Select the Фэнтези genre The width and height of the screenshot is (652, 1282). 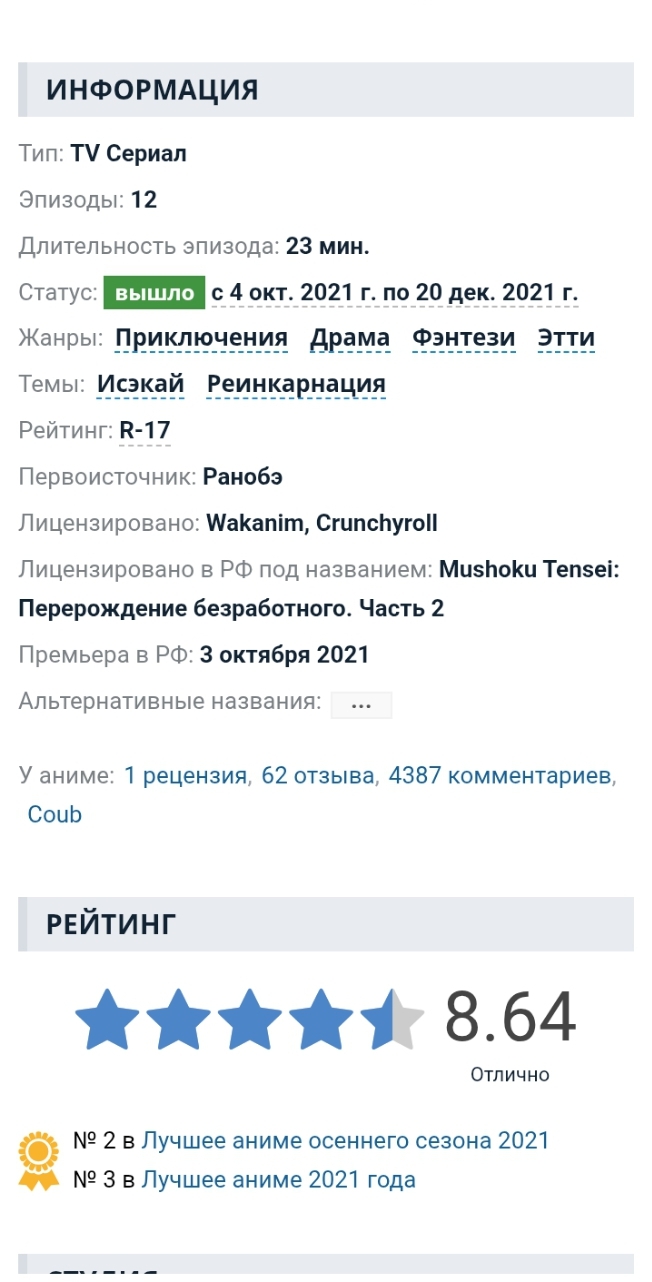[464, 338]
